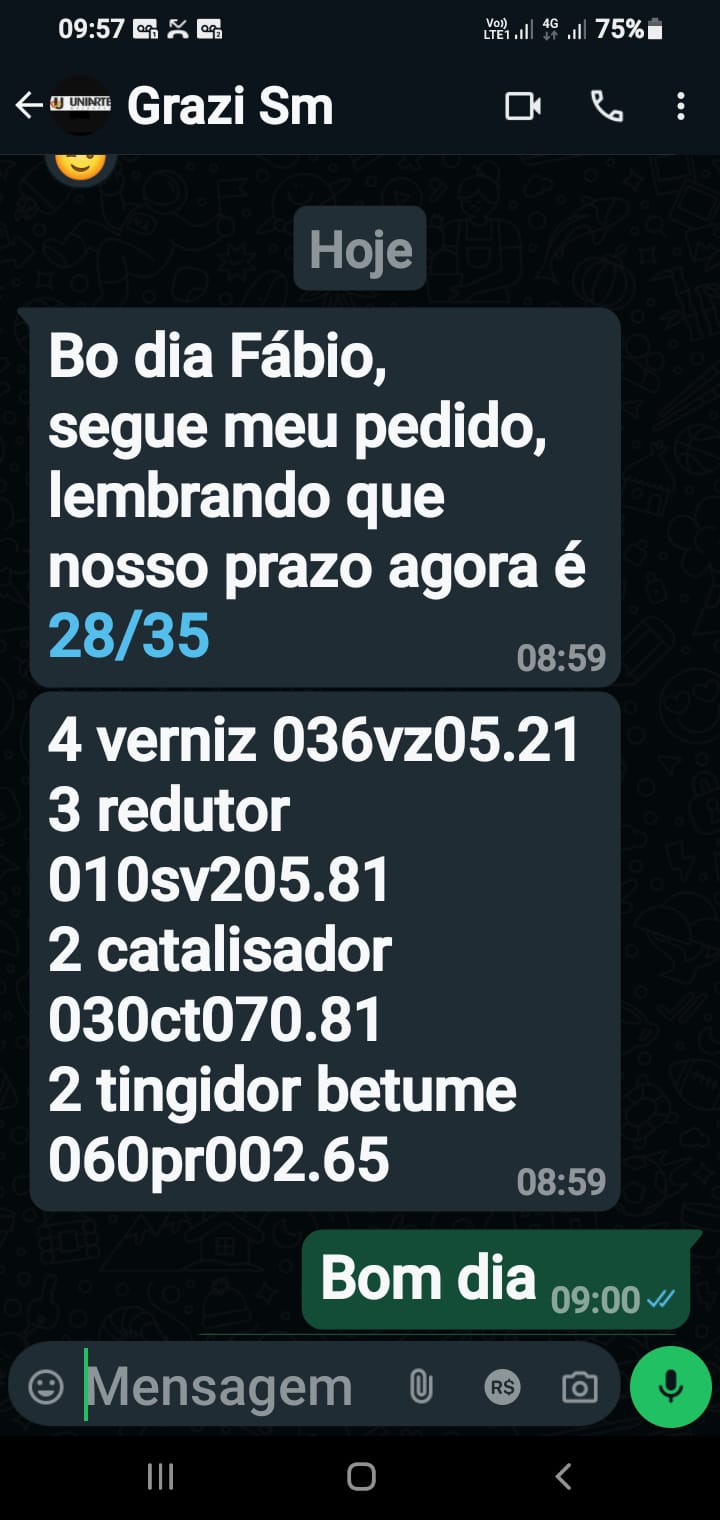Start a voice call with Grazi Sm
This screenshot has width=720, height=1520.
click(x=606, y=106)
